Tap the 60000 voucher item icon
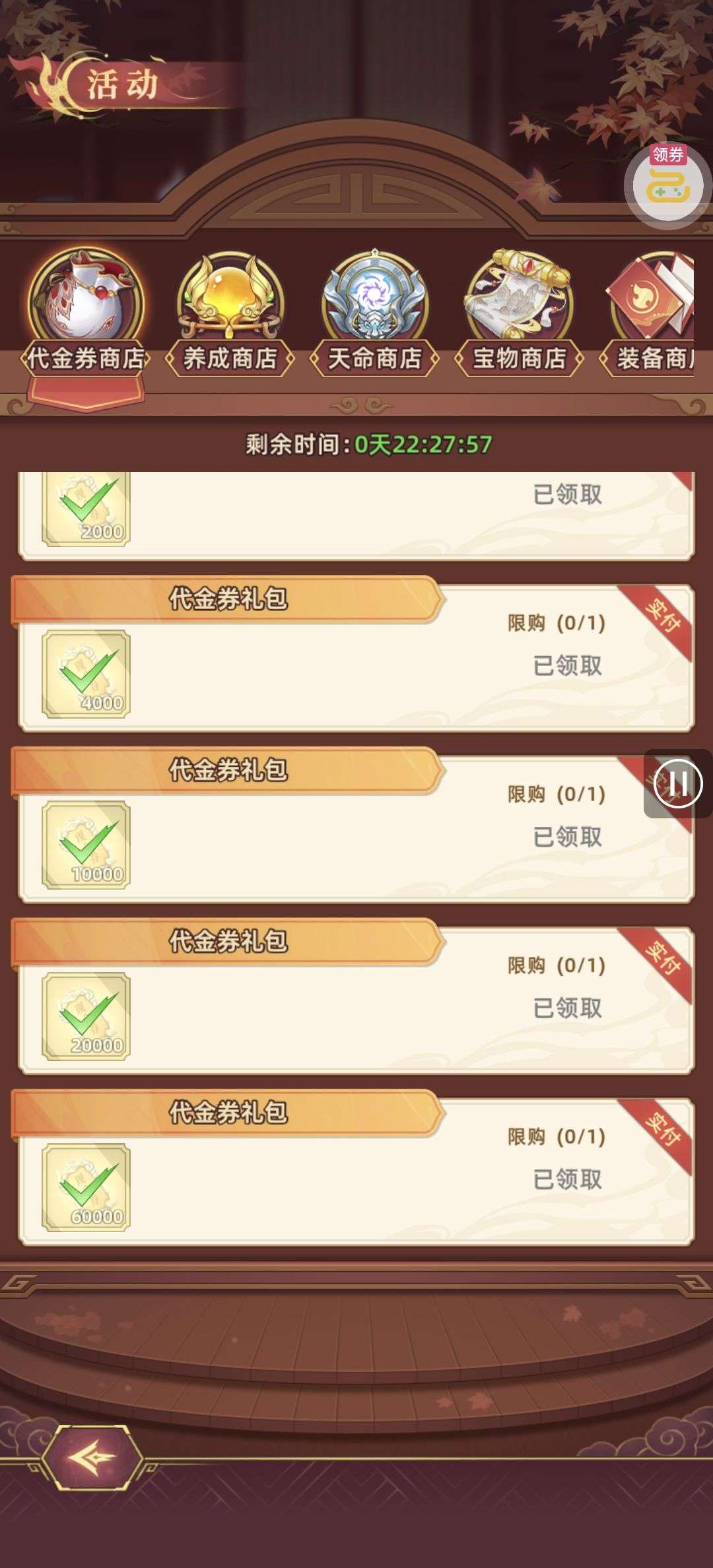The width and height of the screenshot is (713, 1568). coord(86,1188)
